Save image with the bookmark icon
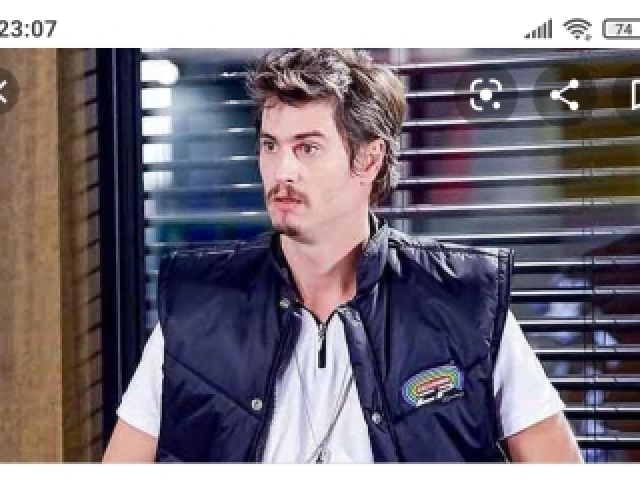This screenshot has width=640, height=480. coord(633,95)
